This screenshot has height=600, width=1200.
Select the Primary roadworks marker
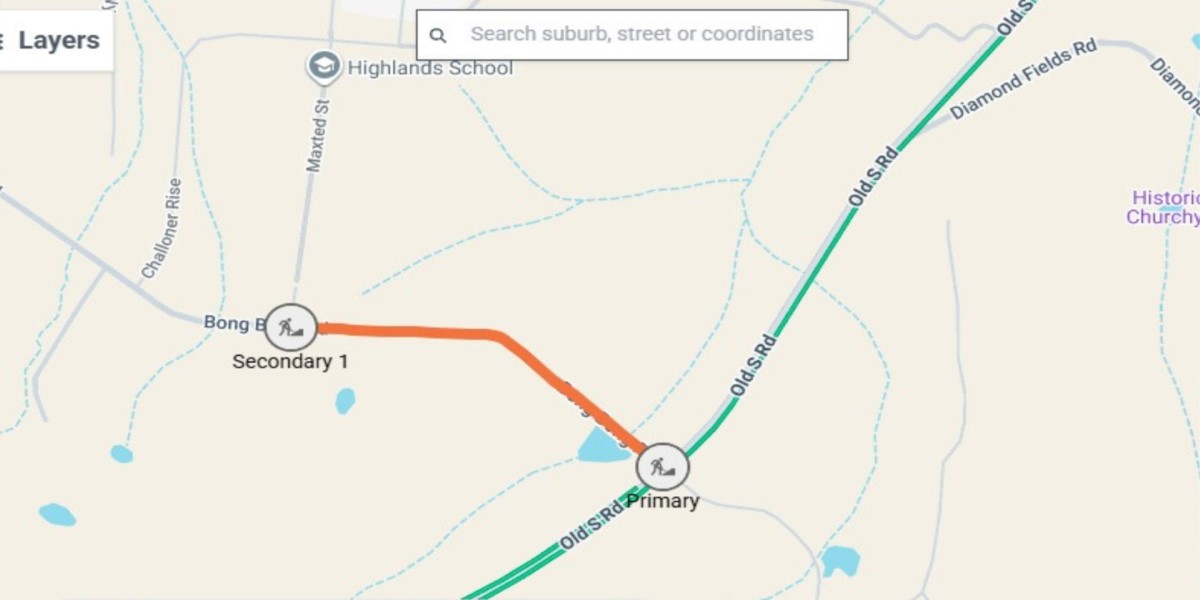click(662, 467)
